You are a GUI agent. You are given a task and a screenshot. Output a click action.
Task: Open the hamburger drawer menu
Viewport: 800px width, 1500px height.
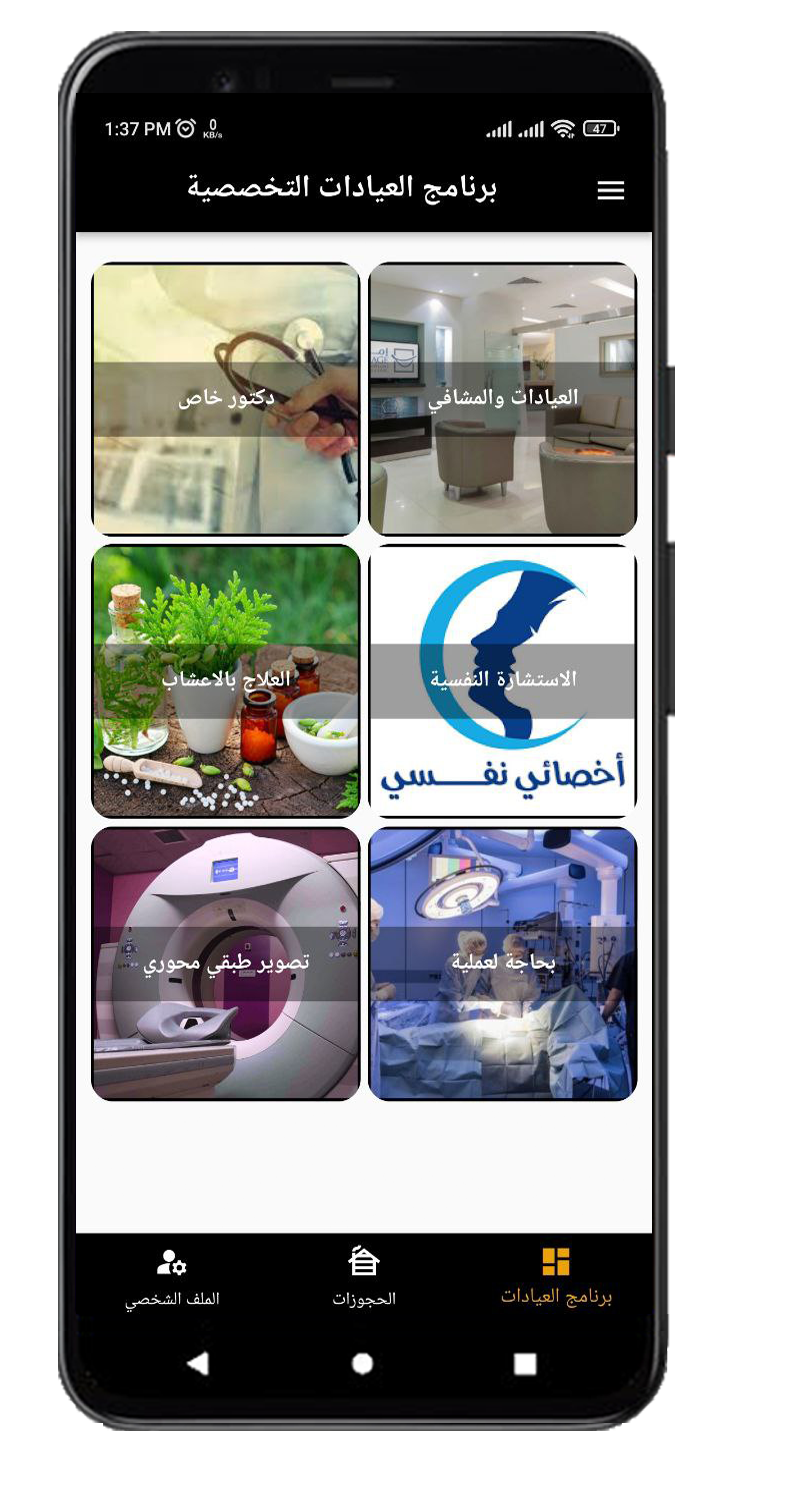[x=610, y=190]
